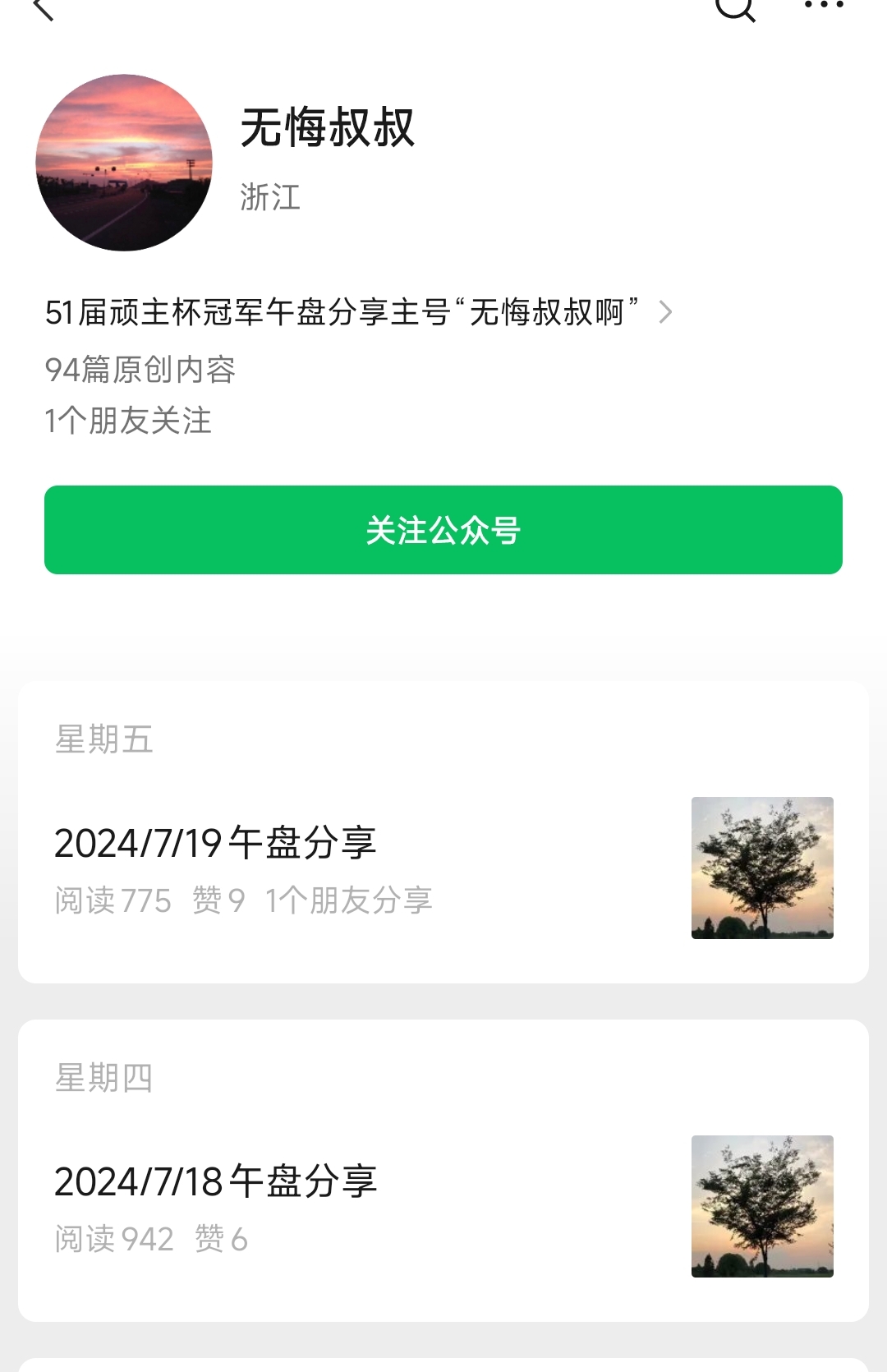The width and height of the screenshot is (887, 1372).
Task: Open the 2024/7/18 午盘分享 article
Action: click(215, 1181)
